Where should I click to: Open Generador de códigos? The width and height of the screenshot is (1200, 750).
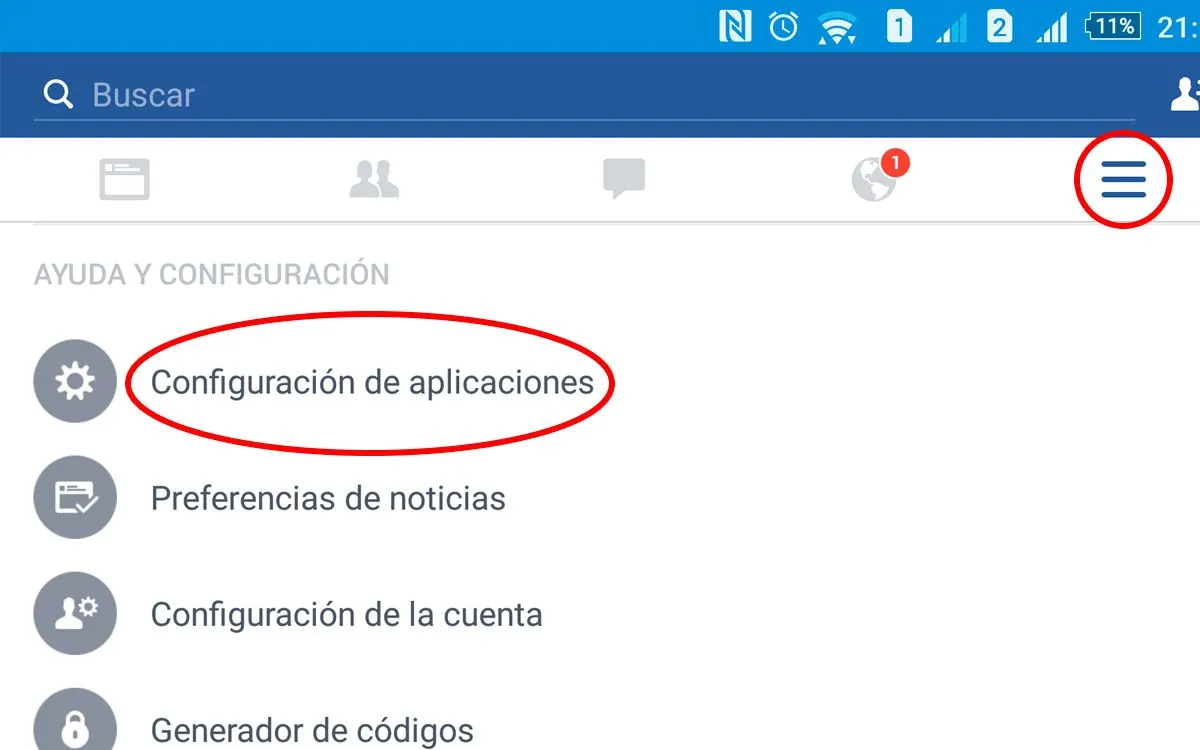point(311,728)
